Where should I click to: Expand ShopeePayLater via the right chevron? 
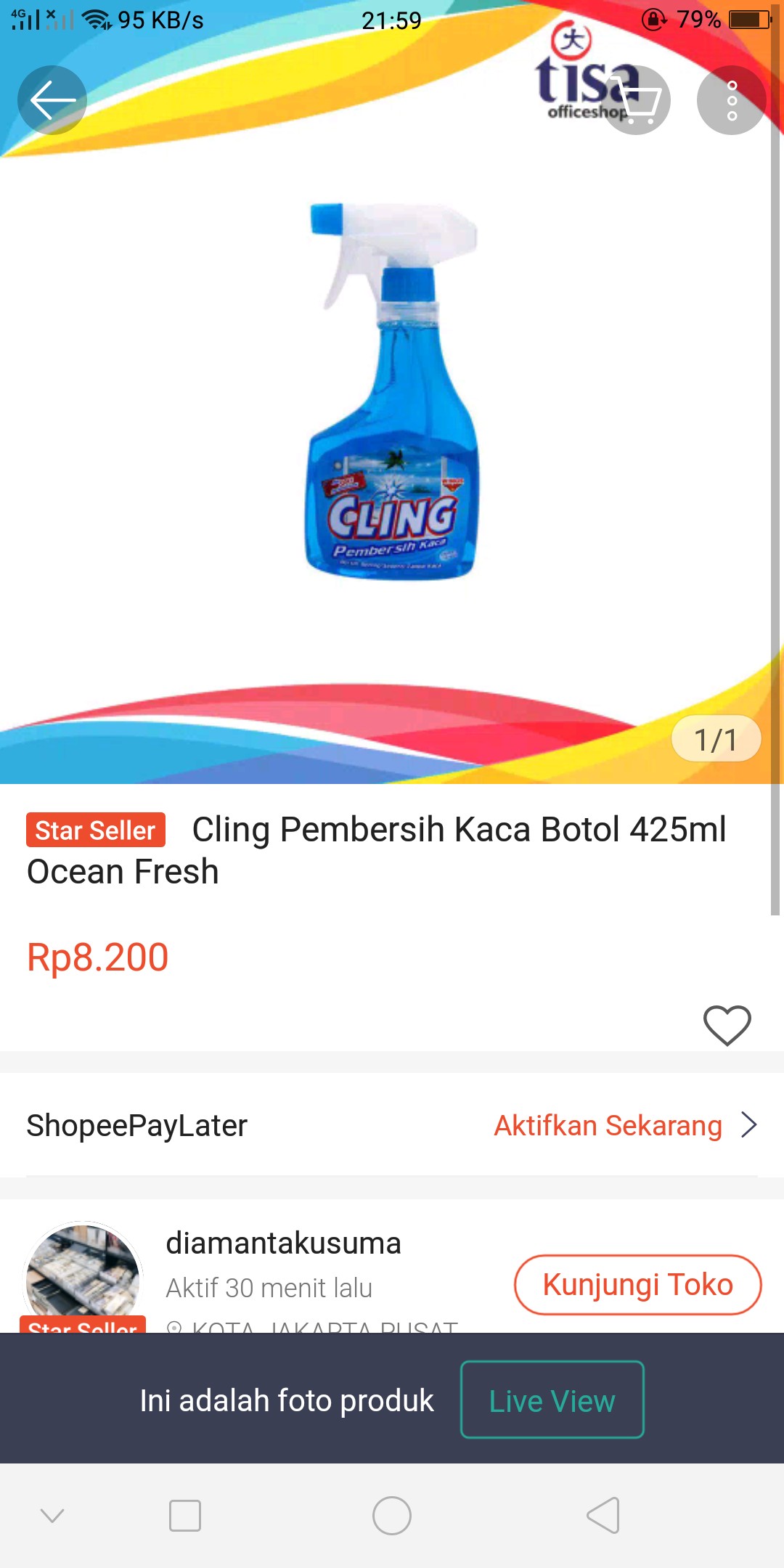(749, 1126)
